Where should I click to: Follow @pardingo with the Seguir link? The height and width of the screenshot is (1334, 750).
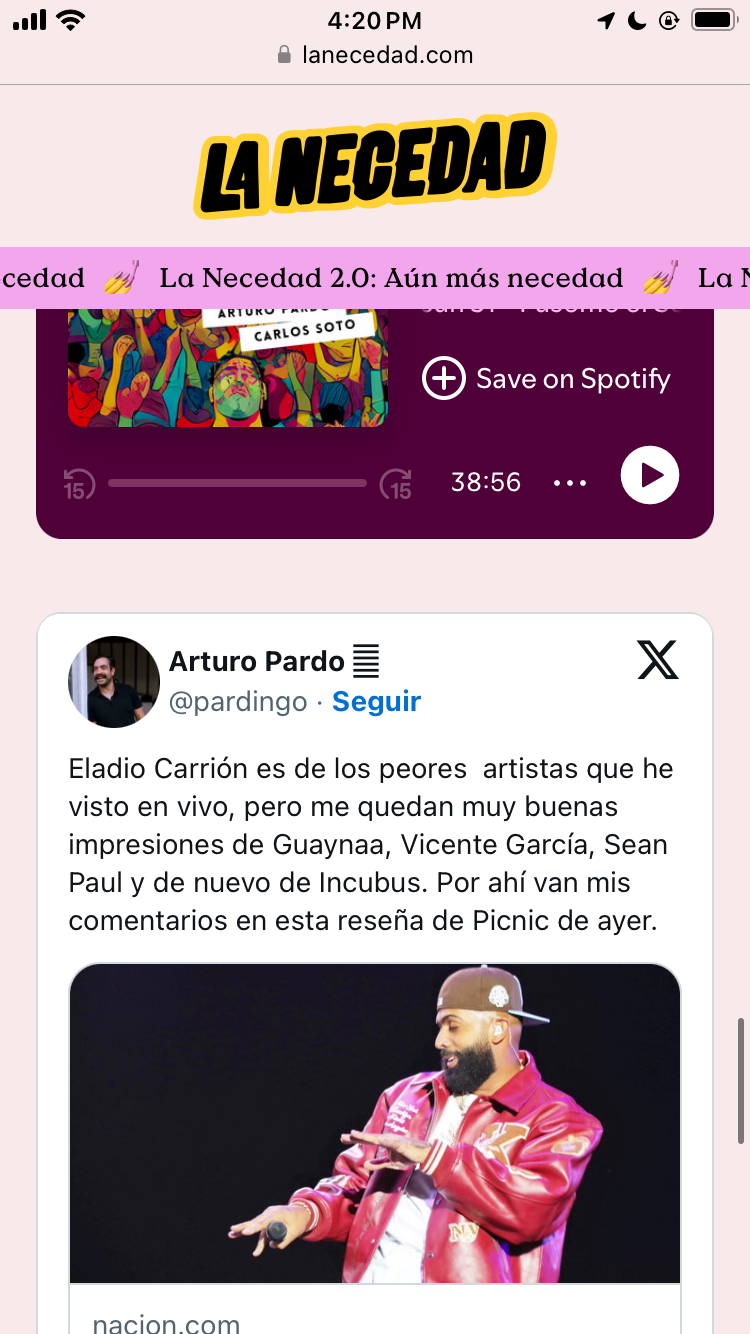pos(376,702)
